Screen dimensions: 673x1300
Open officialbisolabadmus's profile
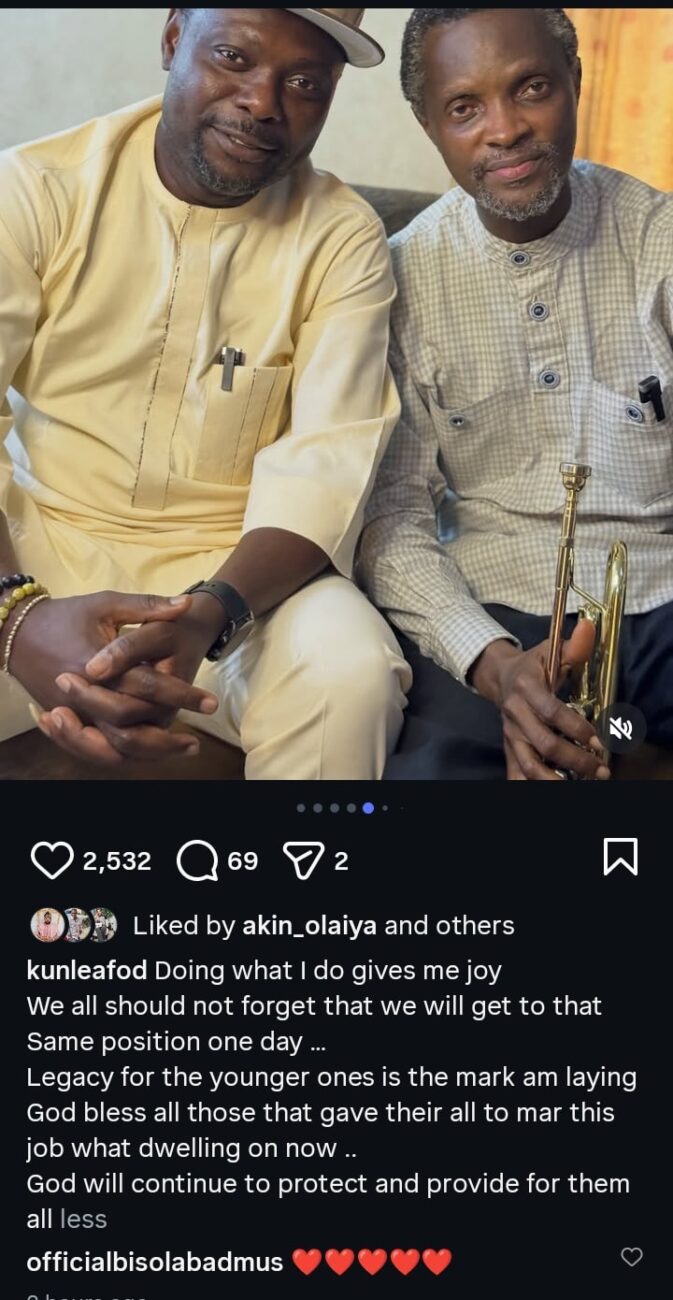click(x=154, y=1262)
